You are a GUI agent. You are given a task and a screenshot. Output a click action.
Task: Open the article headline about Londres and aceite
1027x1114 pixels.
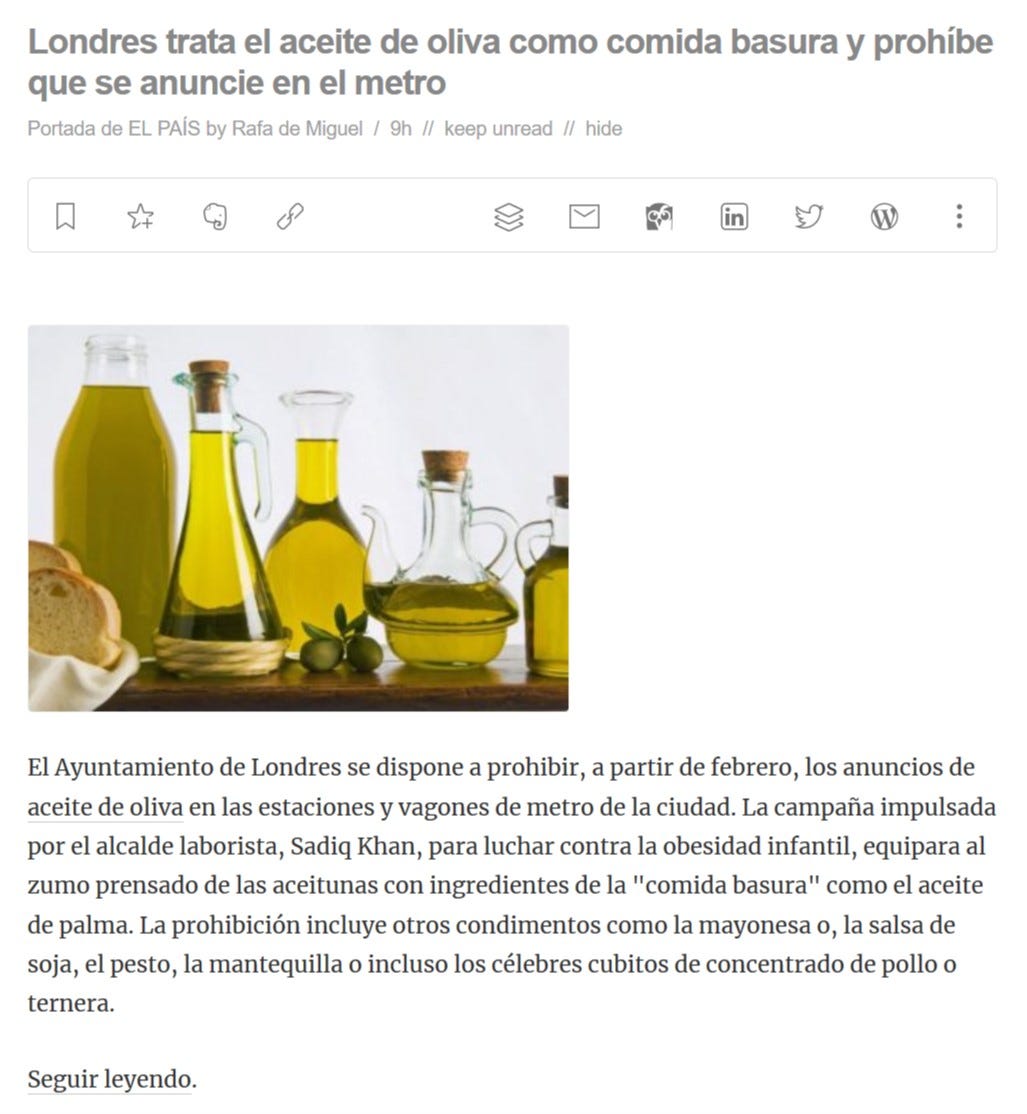pyautogui.click(x=510, y=61)
